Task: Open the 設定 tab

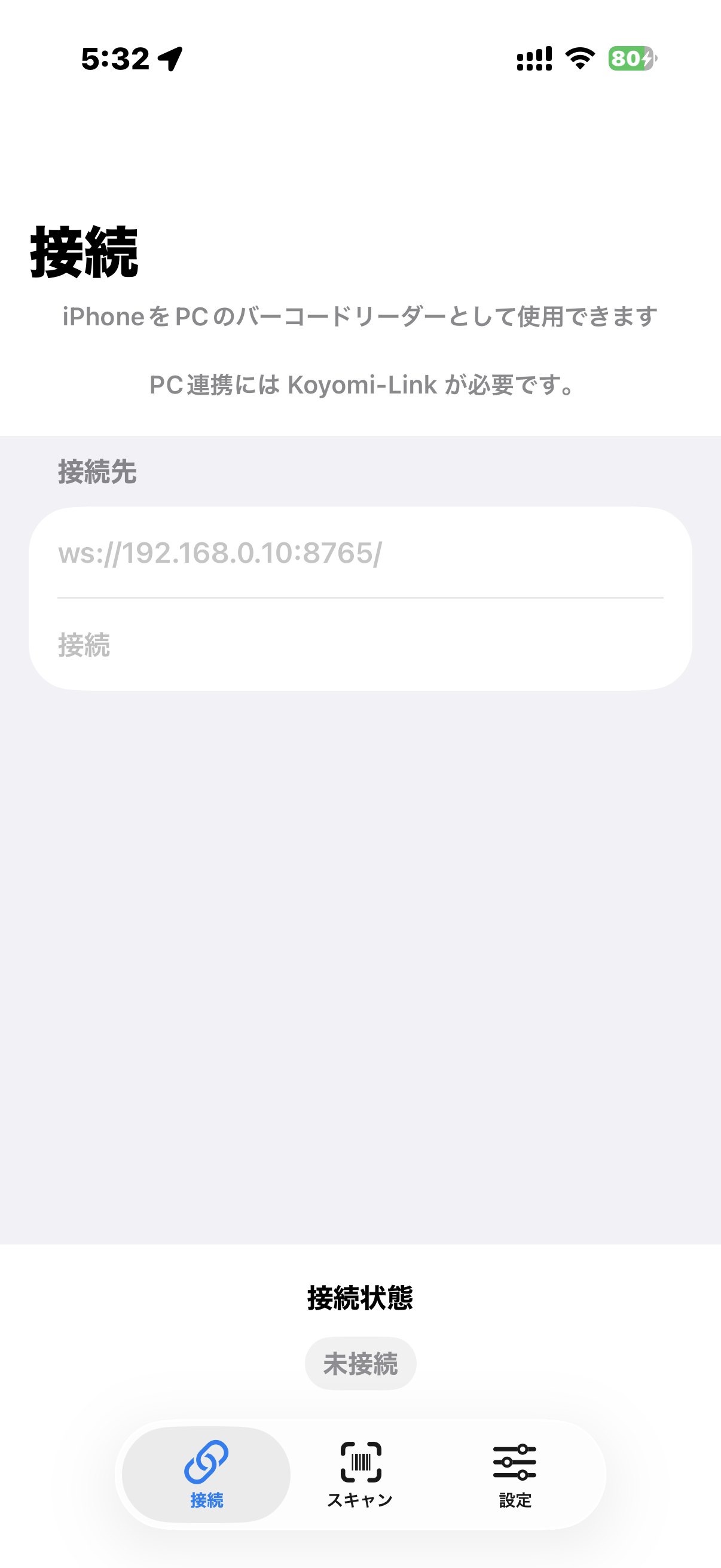Action: (x=515, y=1474)
